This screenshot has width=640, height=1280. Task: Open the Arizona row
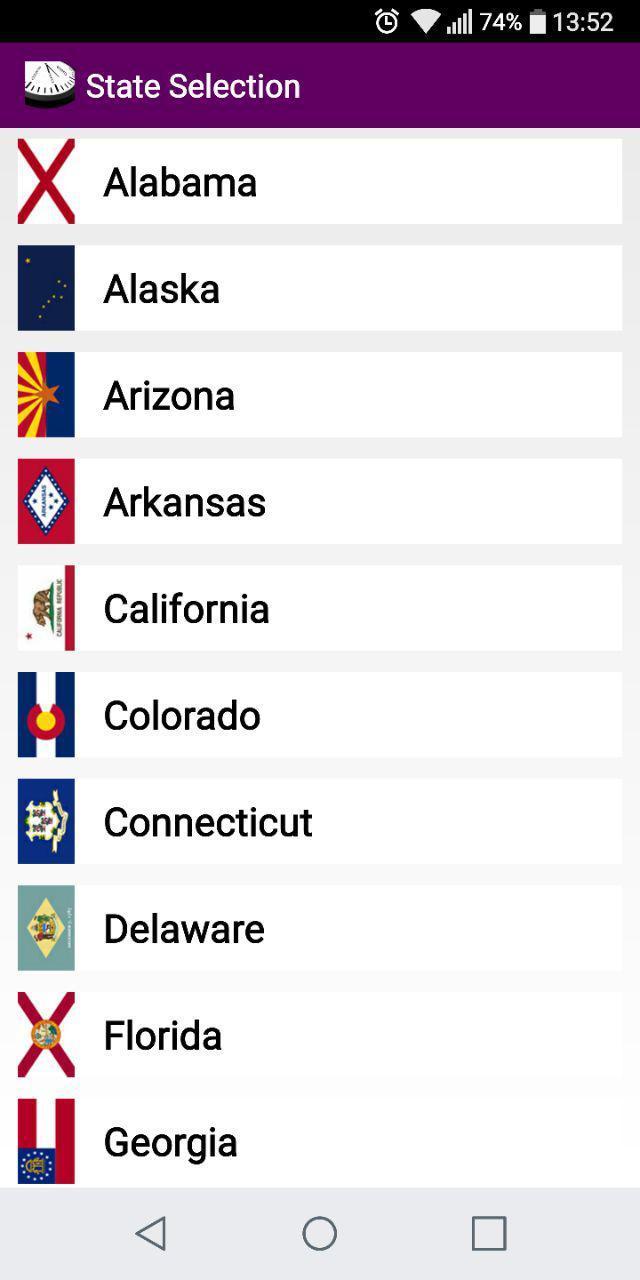pyautogui.click(x=320, y=395)
